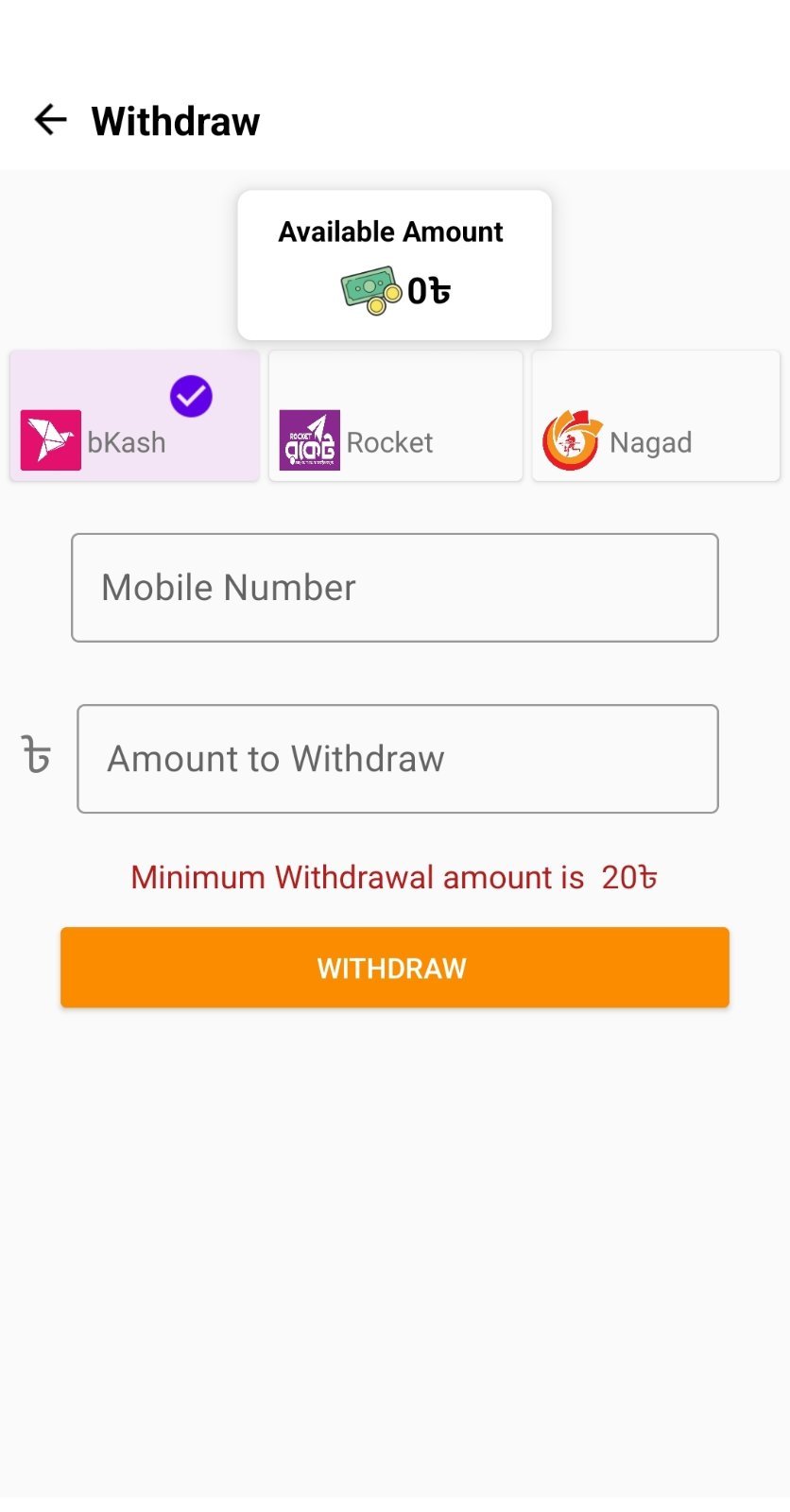Submit with the orange WITHDRAW button
The height and width of the screenshot is (1512, 790).
pyautogui.click(x=395, y=968)
